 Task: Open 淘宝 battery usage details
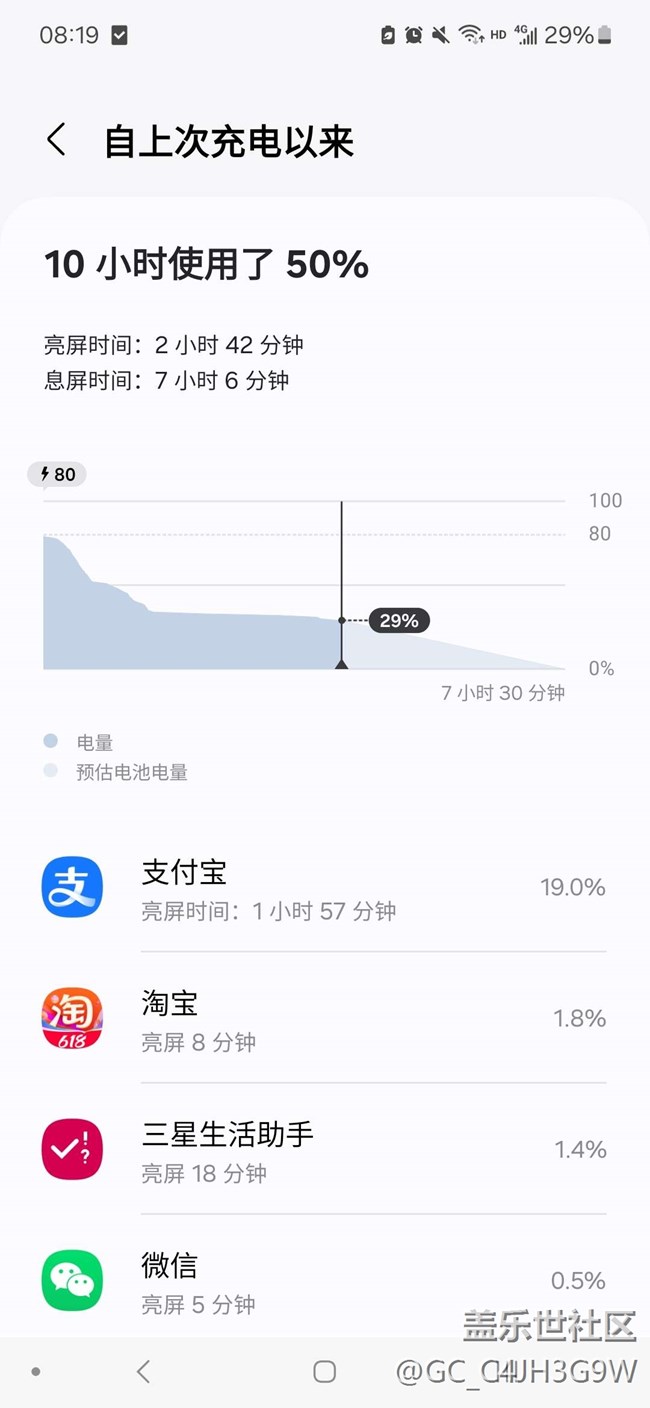(325, 1018)
